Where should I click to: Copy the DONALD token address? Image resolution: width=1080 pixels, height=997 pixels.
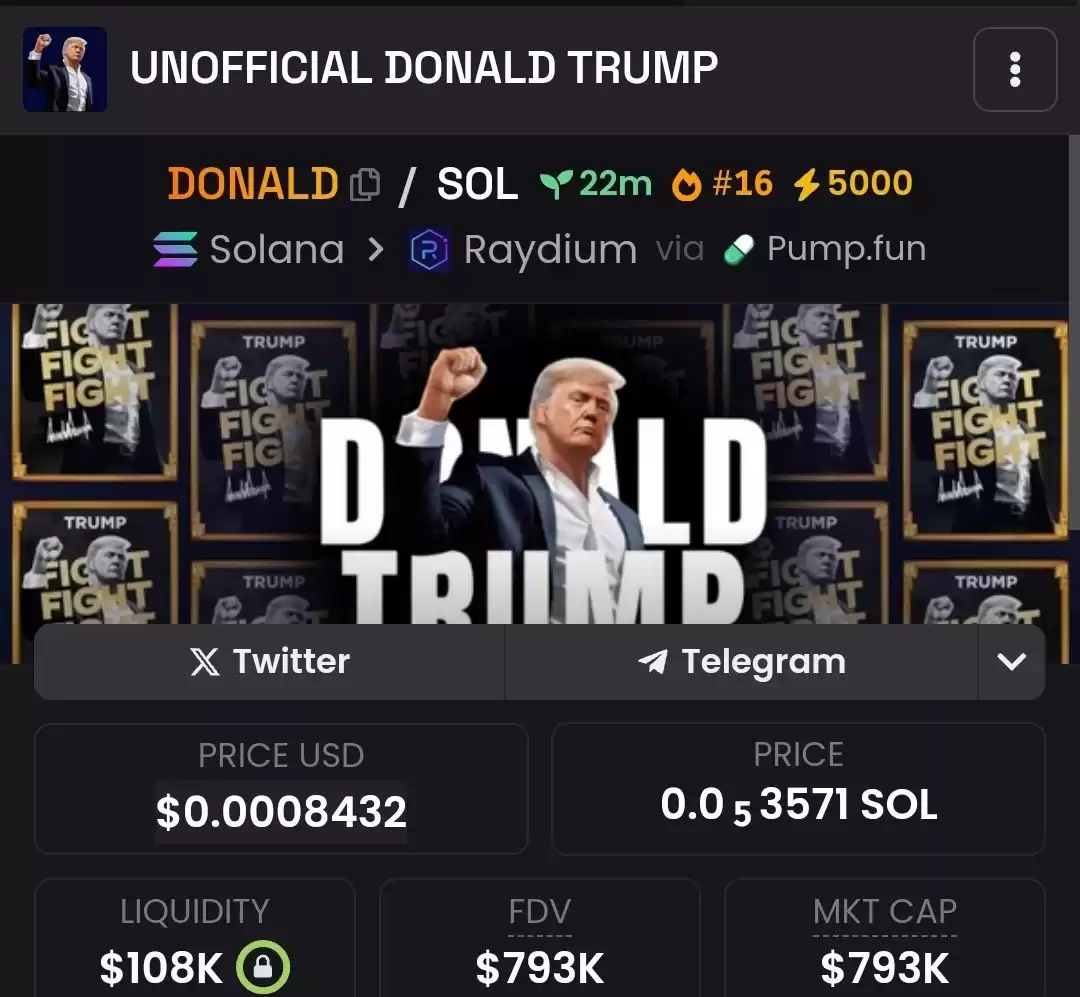tap(365, 185)
